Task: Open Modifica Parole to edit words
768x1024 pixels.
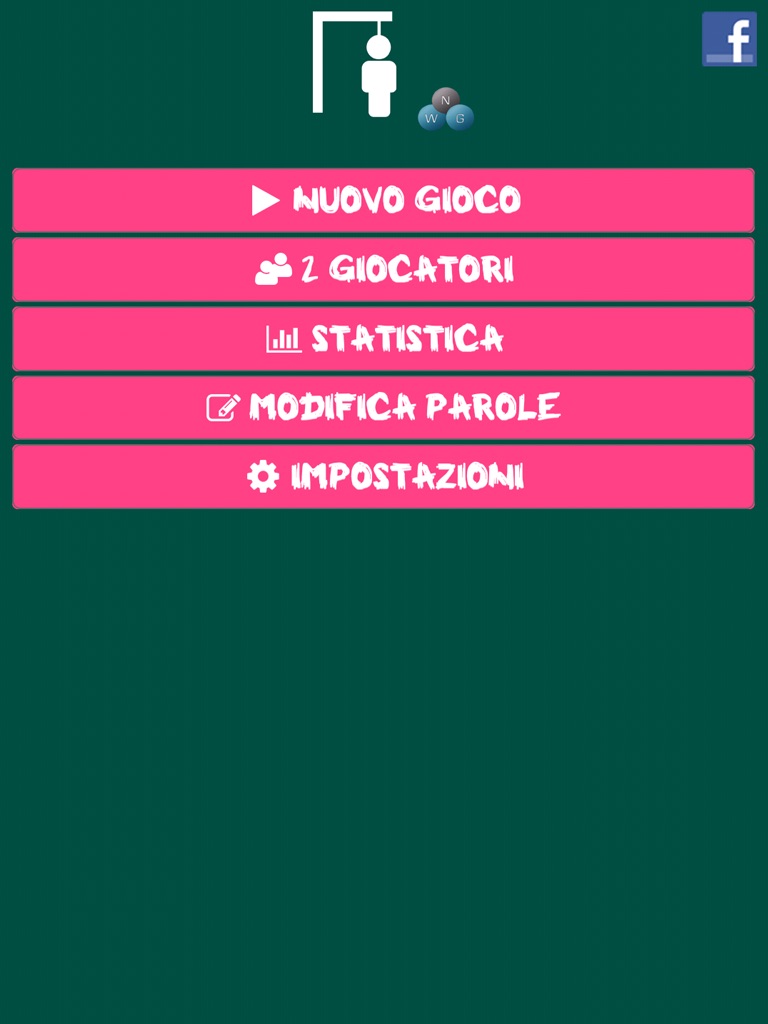Action: tap(384, 408)
